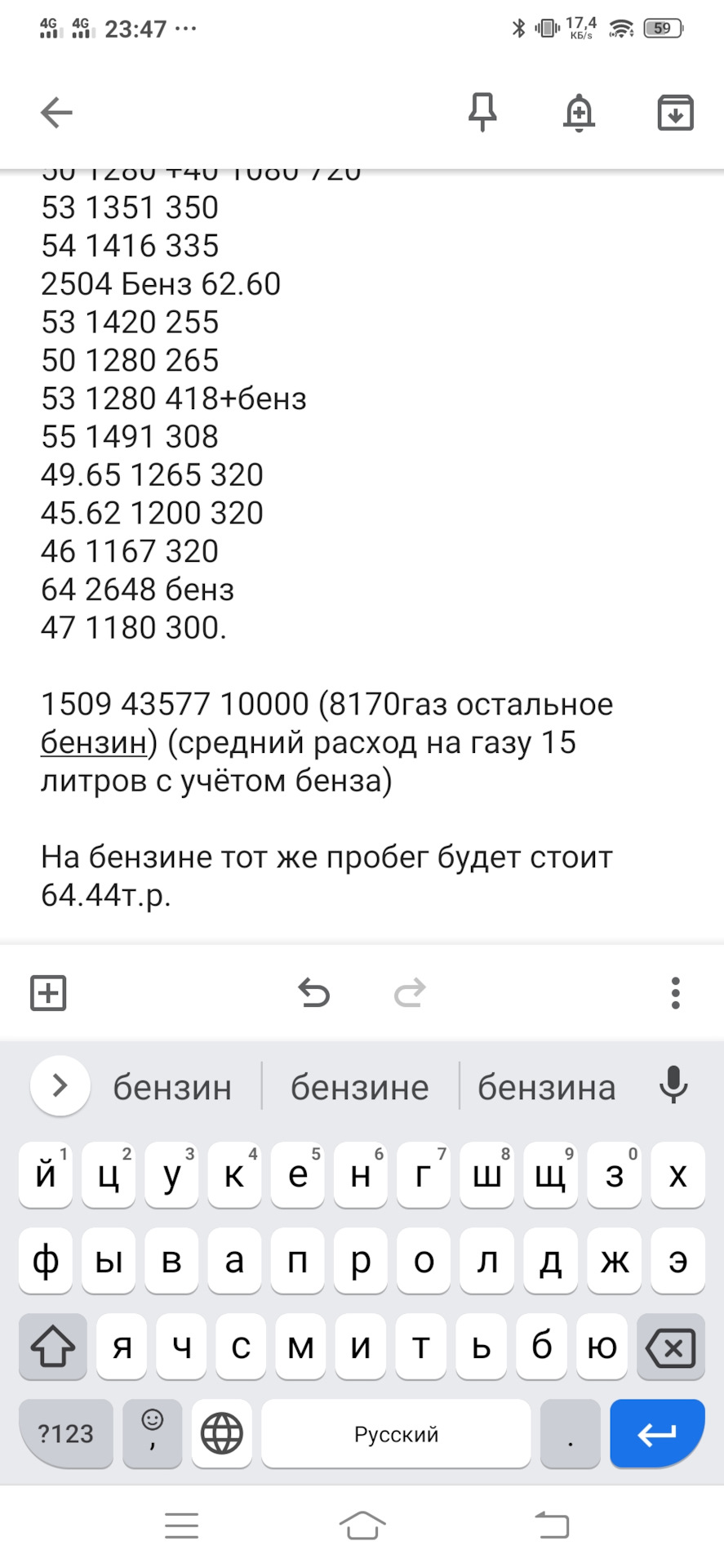Archive this note
The width and height of the screenshot is (724, 1568).
(675, 113)
